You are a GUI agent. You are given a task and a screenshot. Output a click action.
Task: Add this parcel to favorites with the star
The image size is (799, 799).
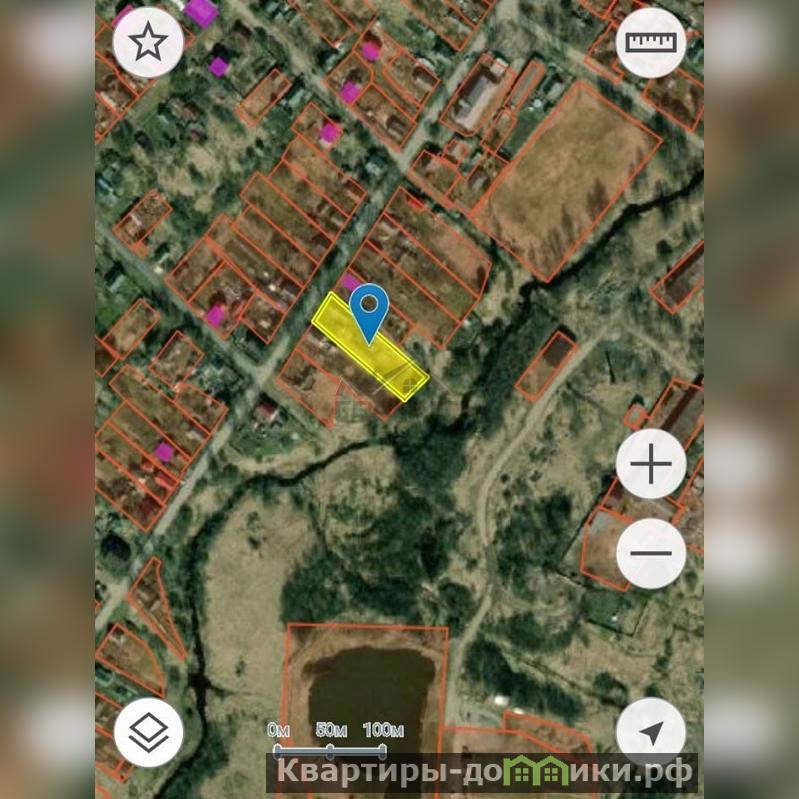[x=149, y=43]
